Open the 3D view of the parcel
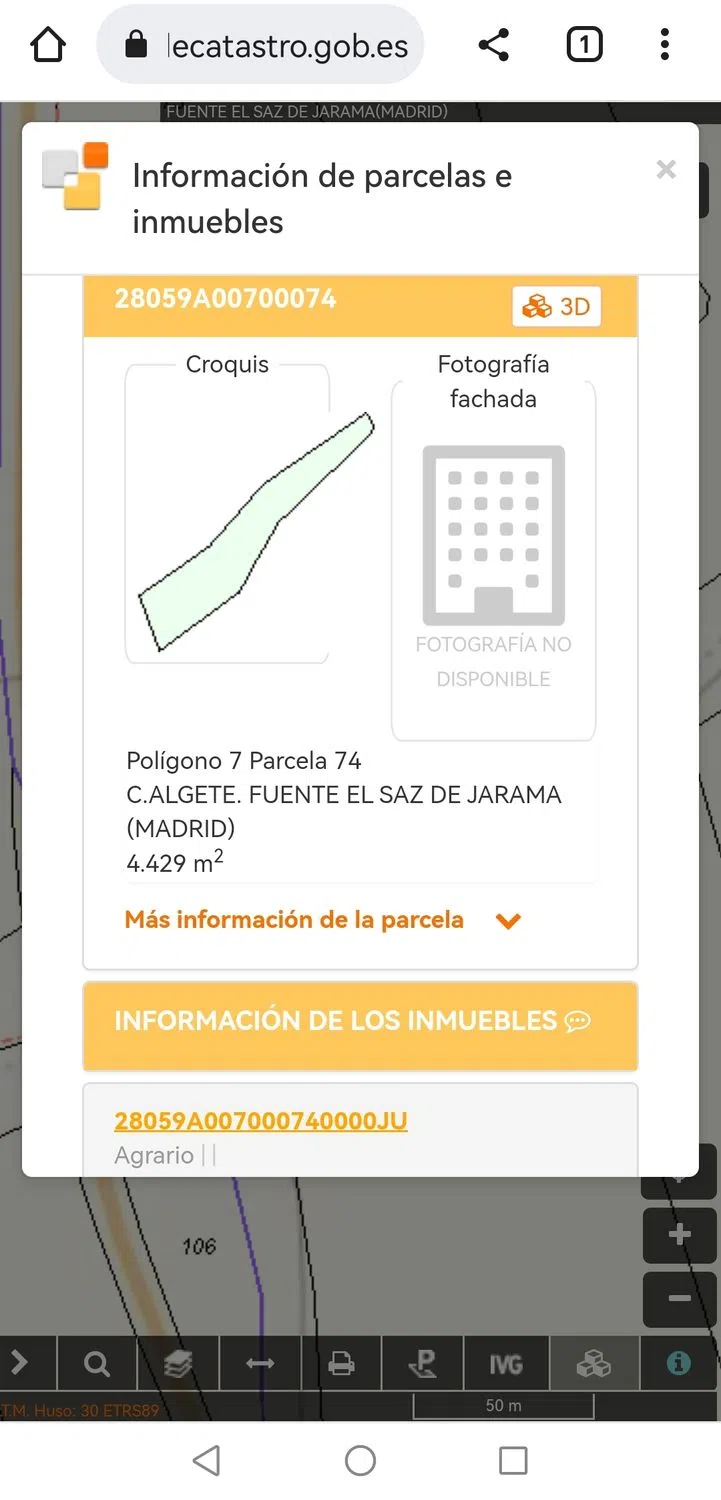 (557, 306)
